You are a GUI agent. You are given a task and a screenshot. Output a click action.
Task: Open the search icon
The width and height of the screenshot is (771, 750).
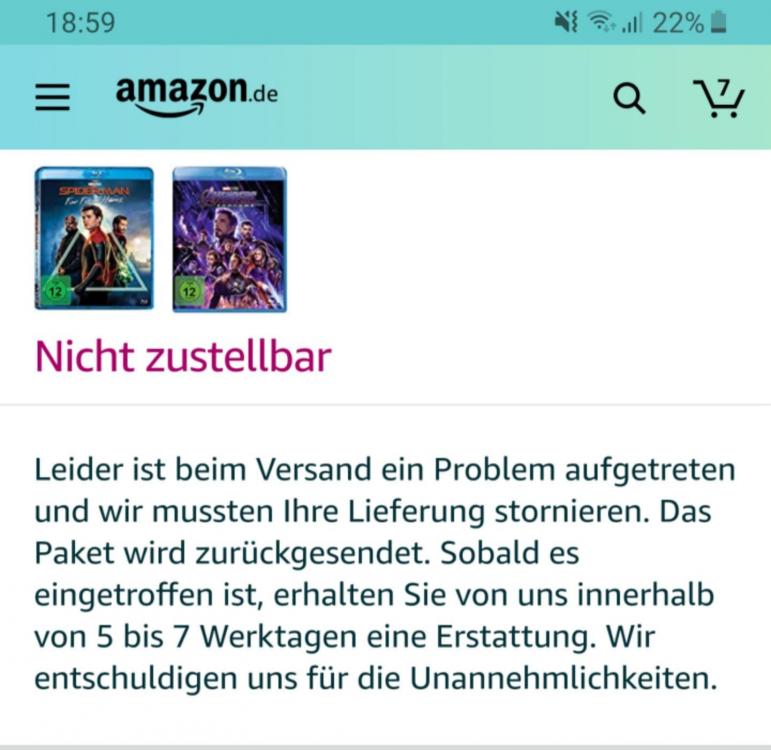[x=628, y=98]
